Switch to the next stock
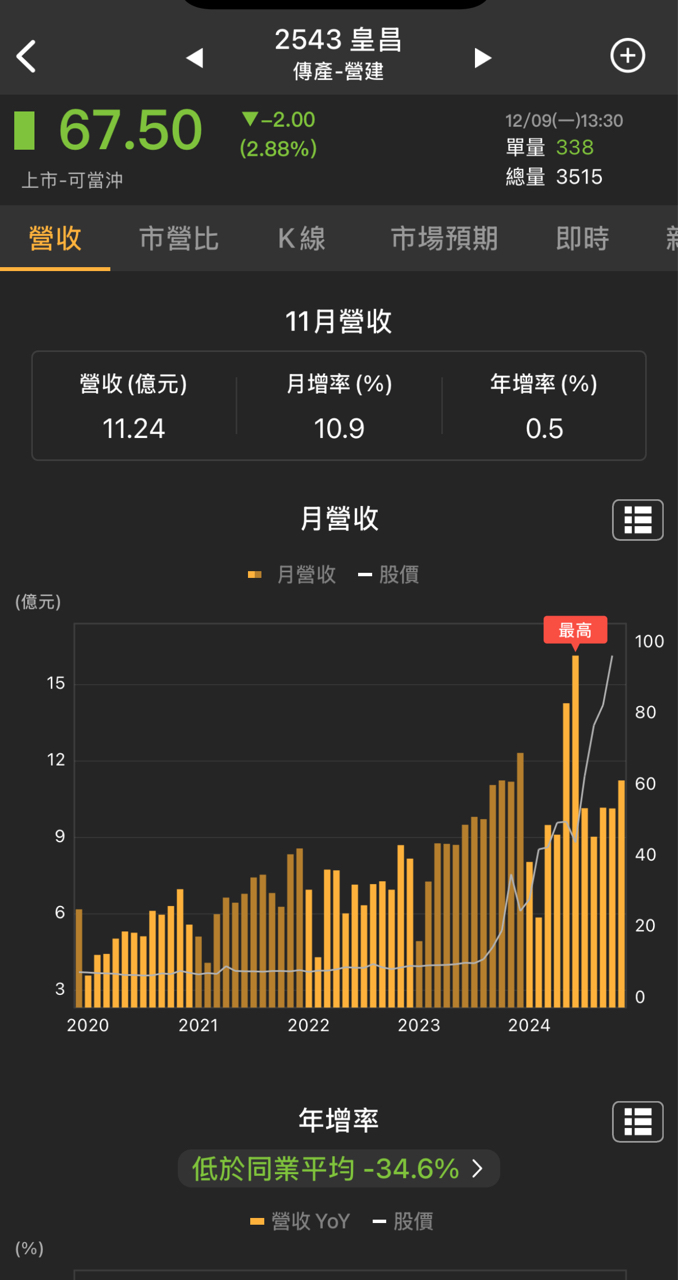Screen dimensions: 678x1280 point(483,58)
